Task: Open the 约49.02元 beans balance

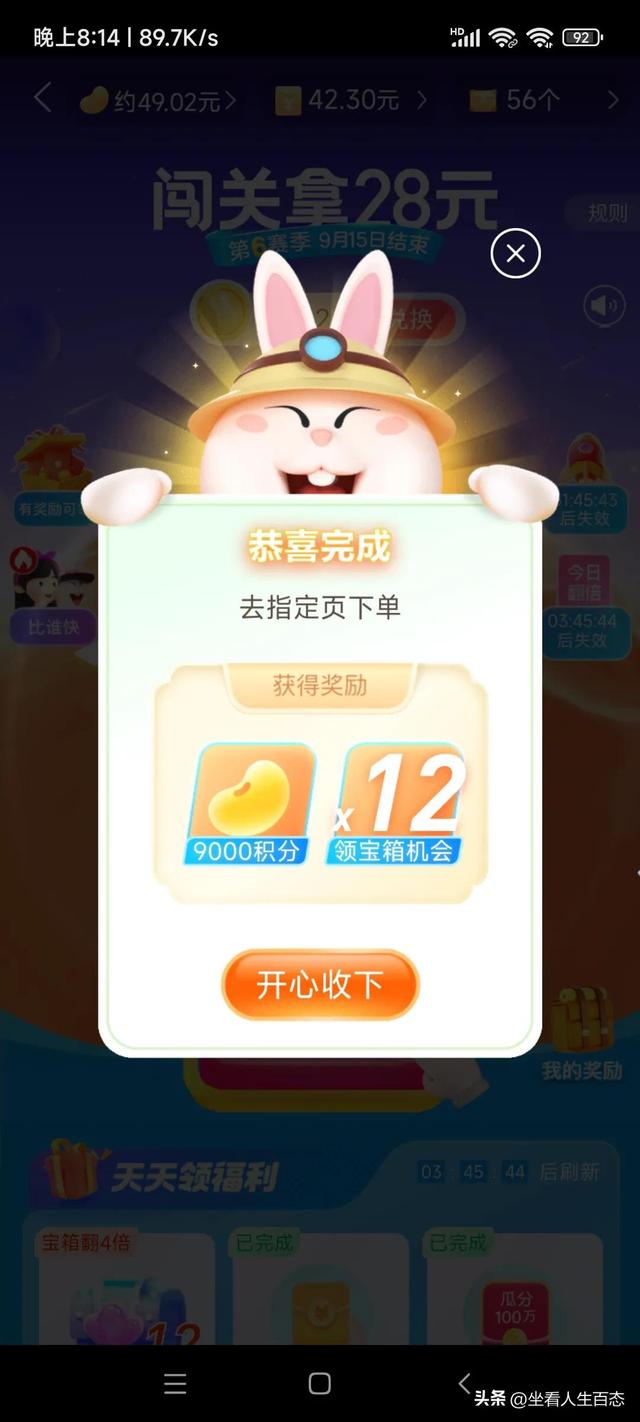Action: coord(160,100)
